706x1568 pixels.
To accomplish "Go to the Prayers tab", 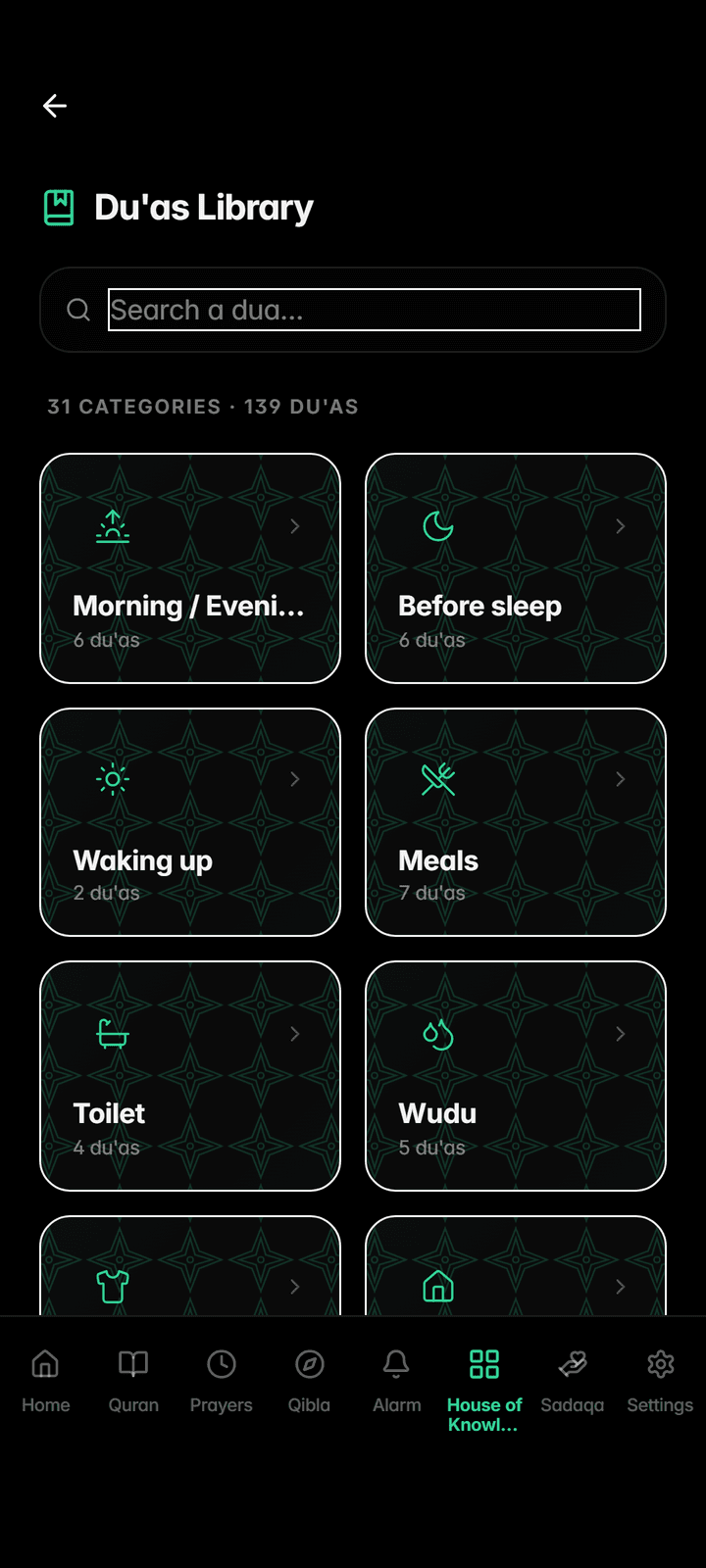I will (x=222, y=1381).
